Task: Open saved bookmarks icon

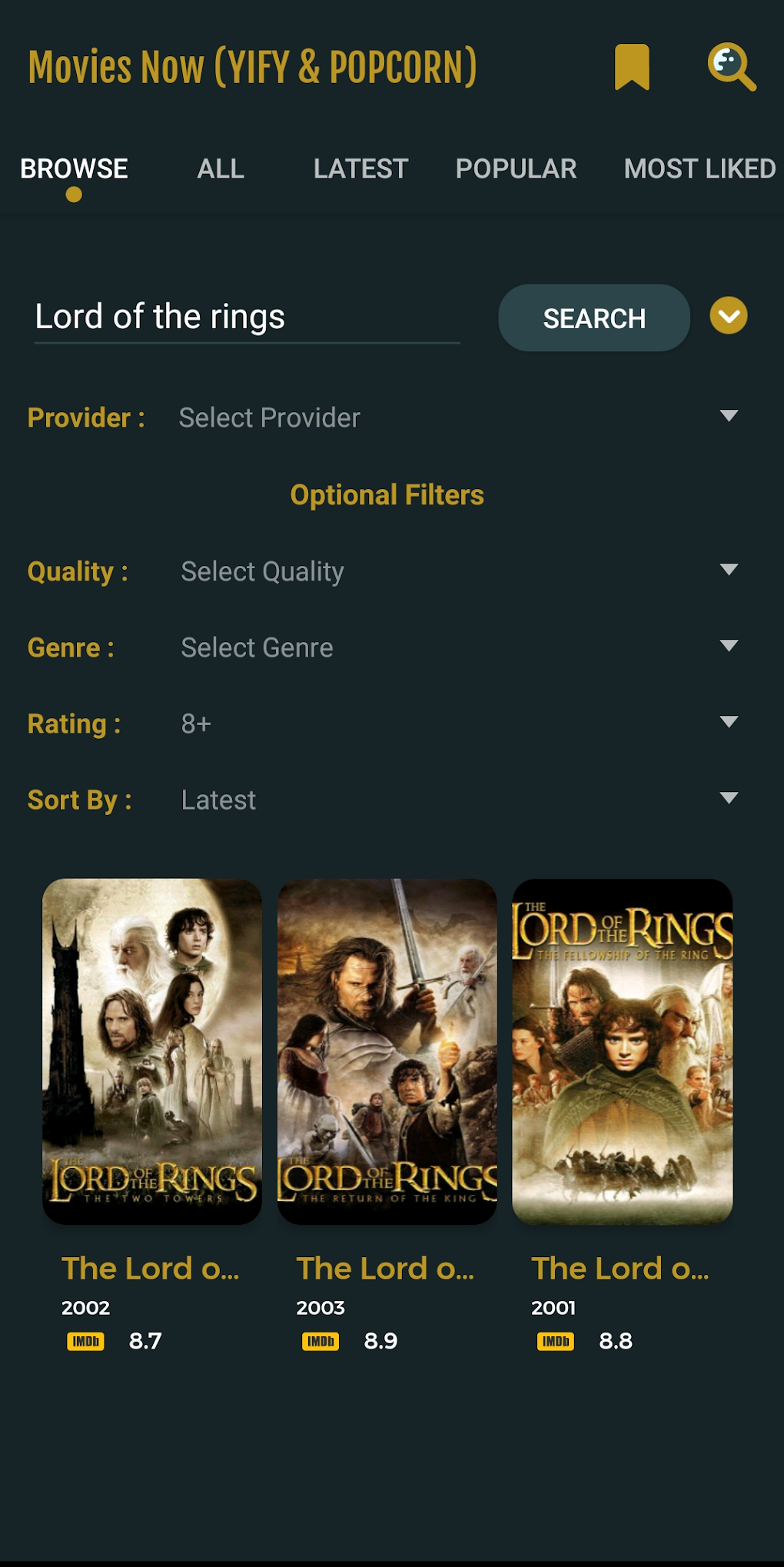Action: (632, 67)
